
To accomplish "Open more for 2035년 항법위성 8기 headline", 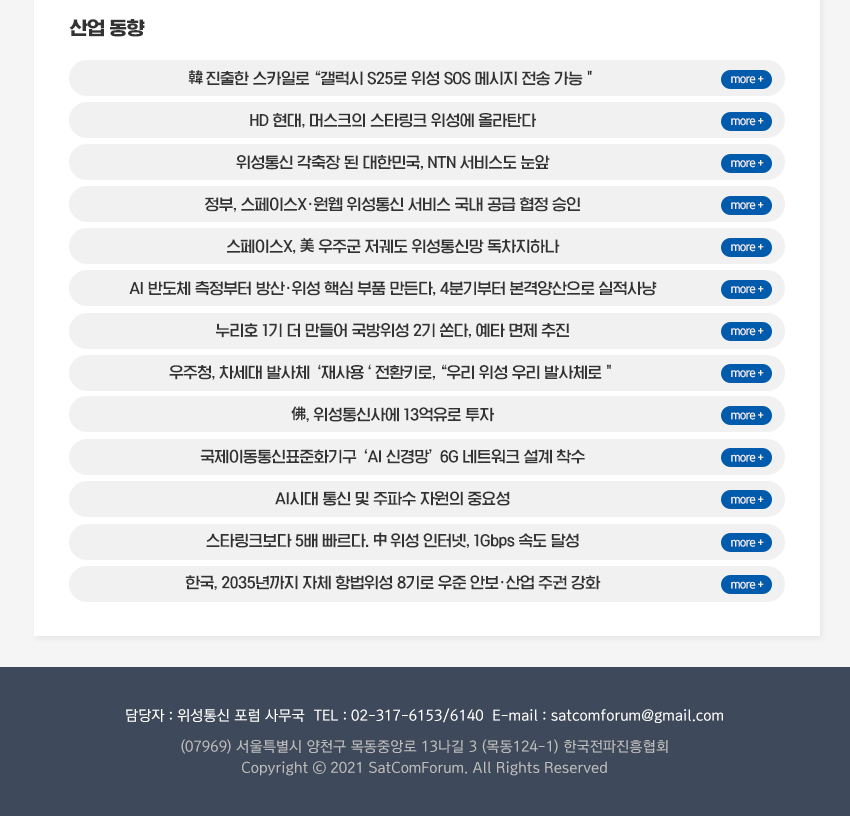I will click(x=746, y=584).
